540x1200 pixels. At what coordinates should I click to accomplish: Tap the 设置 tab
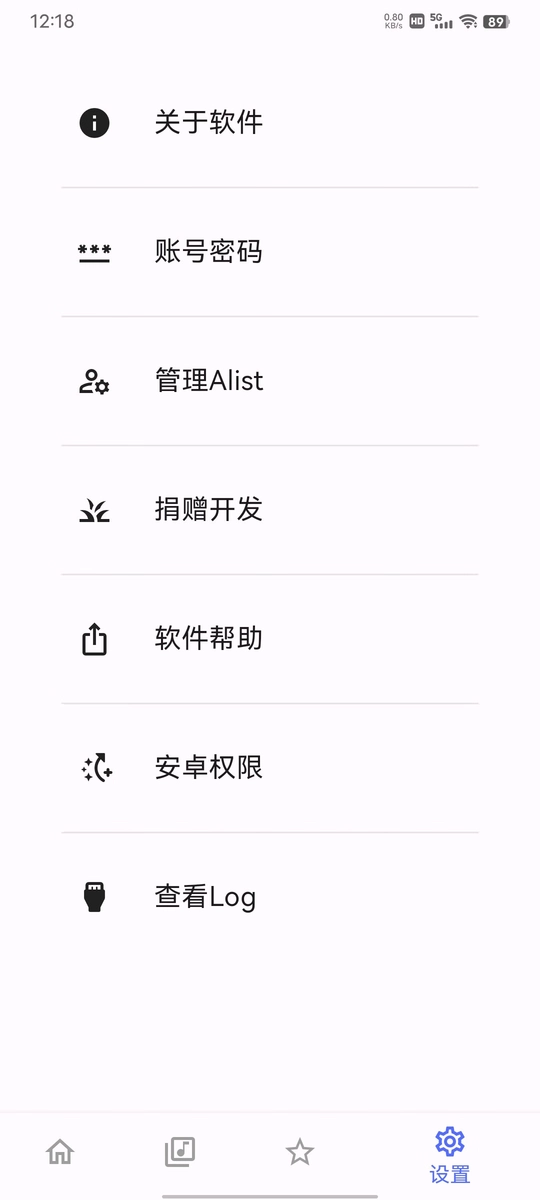[450, 1155]
